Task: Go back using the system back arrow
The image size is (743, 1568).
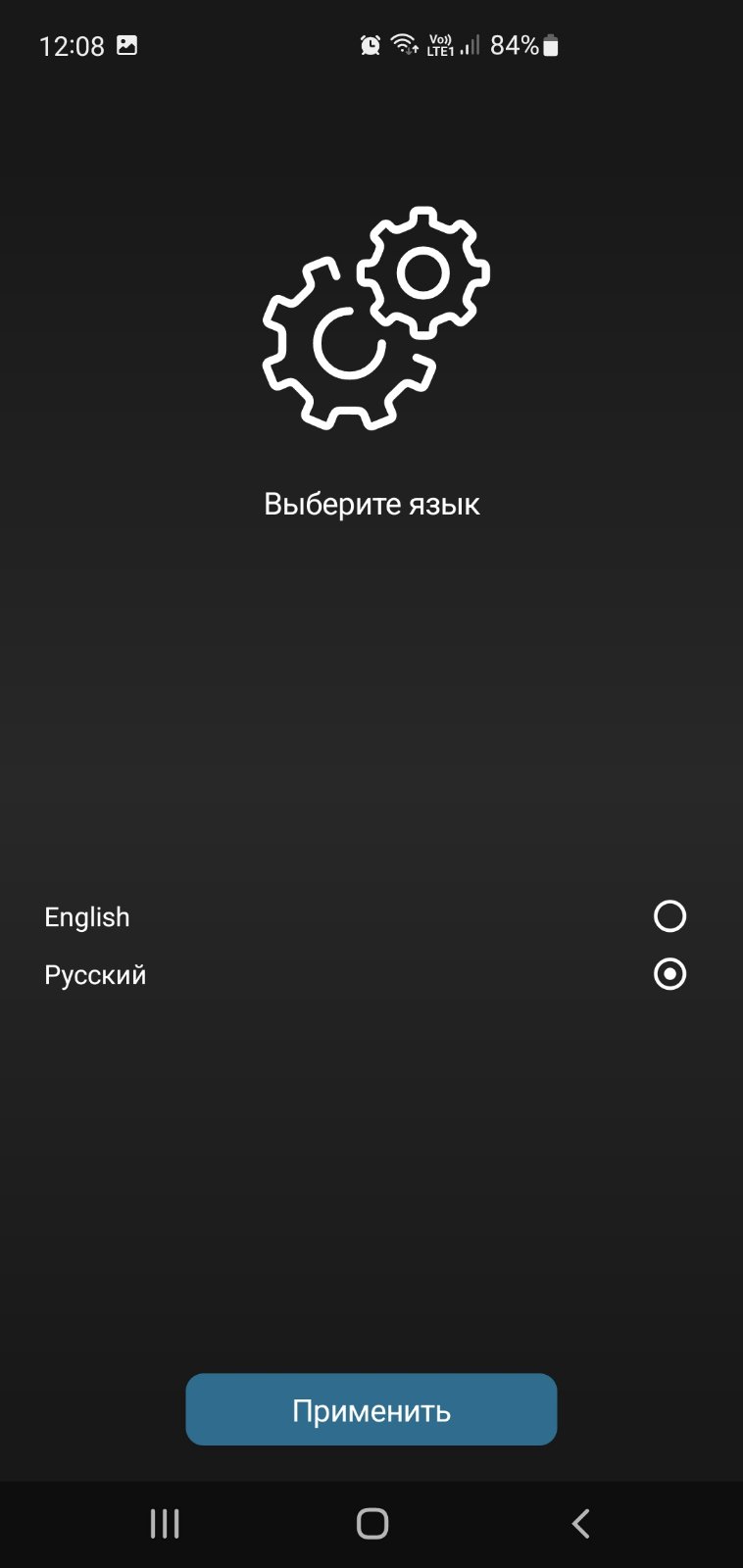Action: click(580, 1523)
